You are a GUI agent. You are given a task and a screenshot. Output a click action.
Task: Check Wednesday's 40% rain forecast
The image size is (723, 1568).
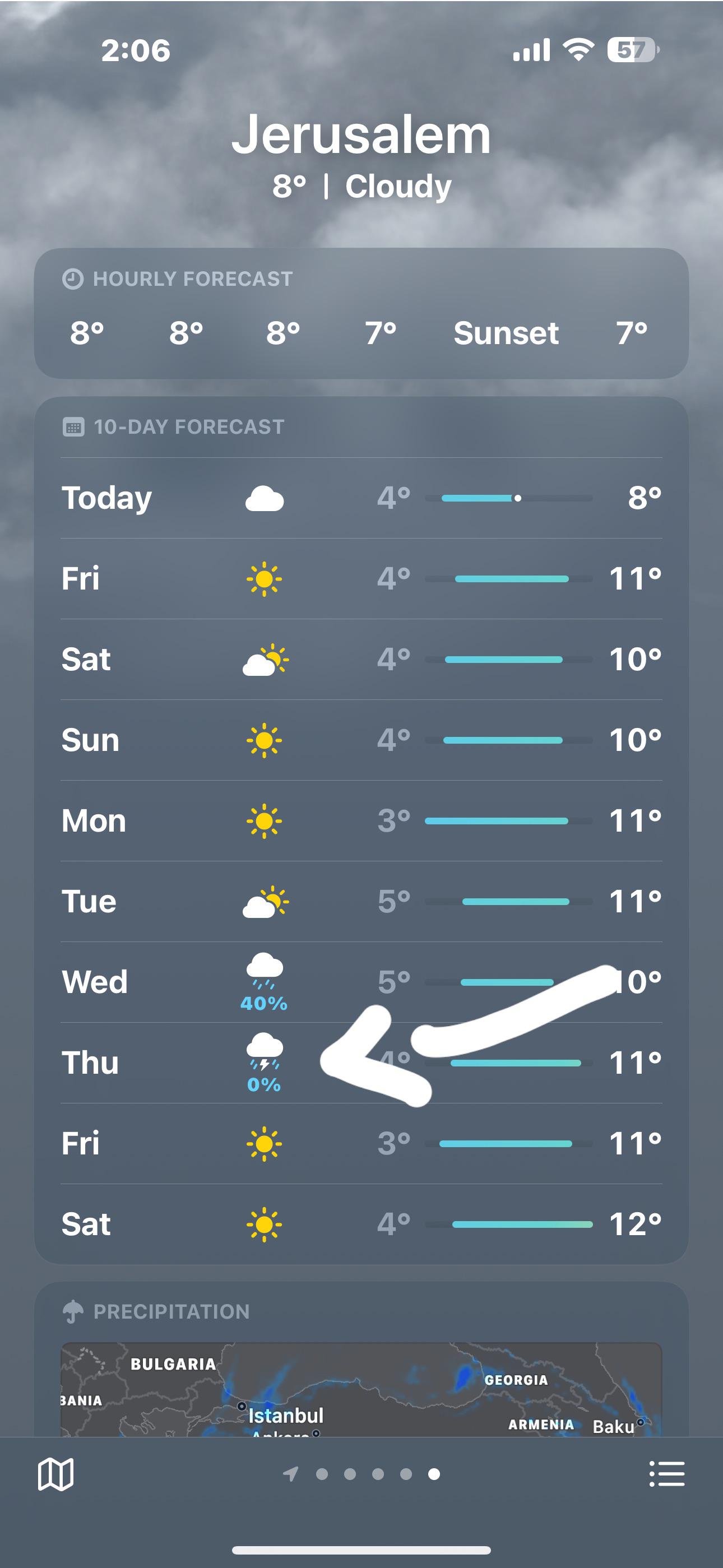coord(361,982)
